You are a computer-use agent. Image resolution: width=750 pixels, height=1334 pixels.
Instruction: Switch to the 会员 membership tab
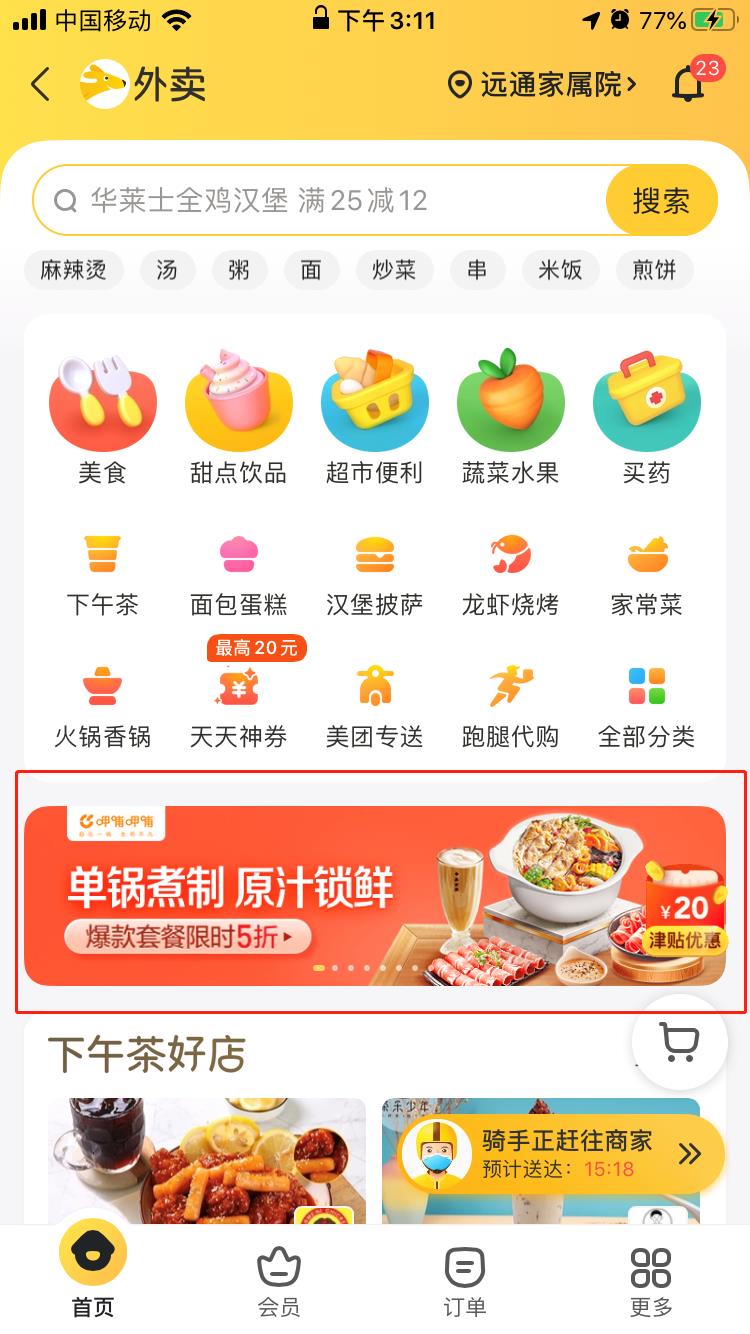[x=278, y=1278]
